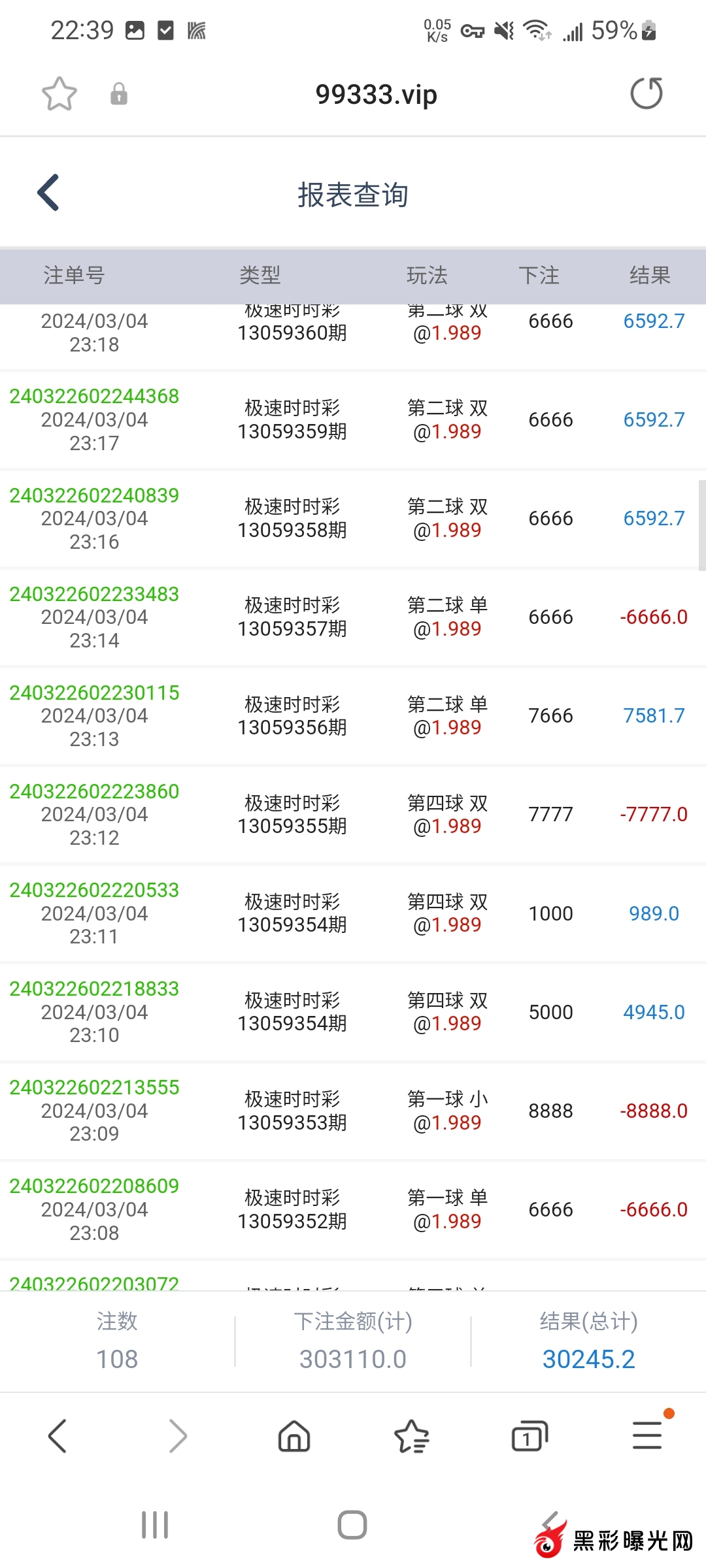Open bet order 240322602240839
This screenshot has height=1568, width=706.
[94, 495]
